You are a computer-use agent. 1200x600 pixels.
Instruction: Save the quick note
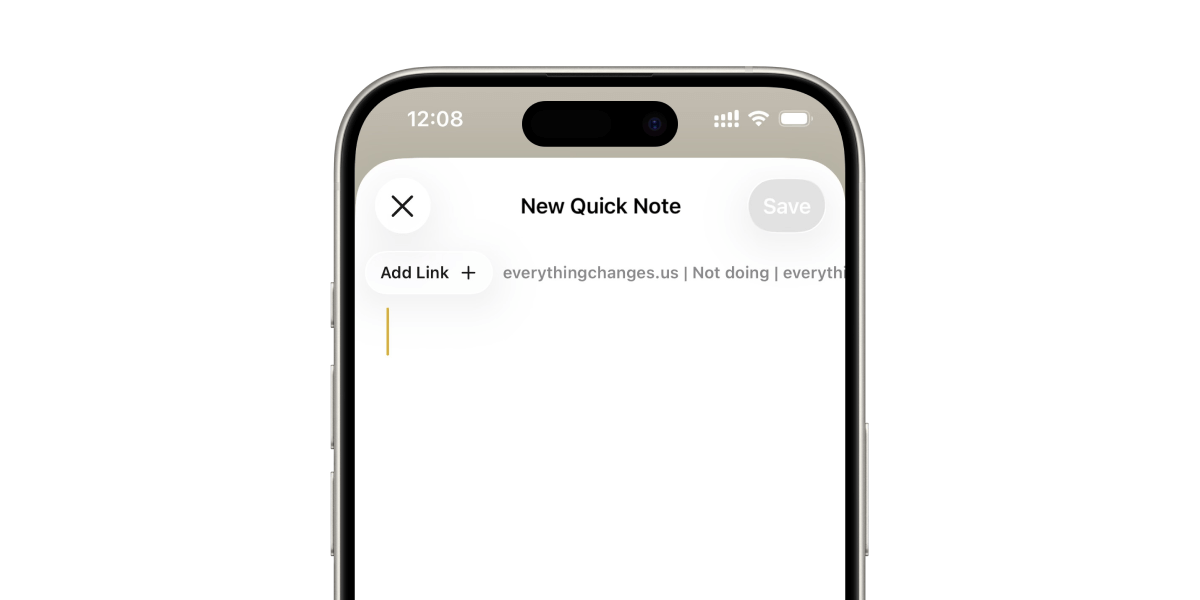(786, 206)
